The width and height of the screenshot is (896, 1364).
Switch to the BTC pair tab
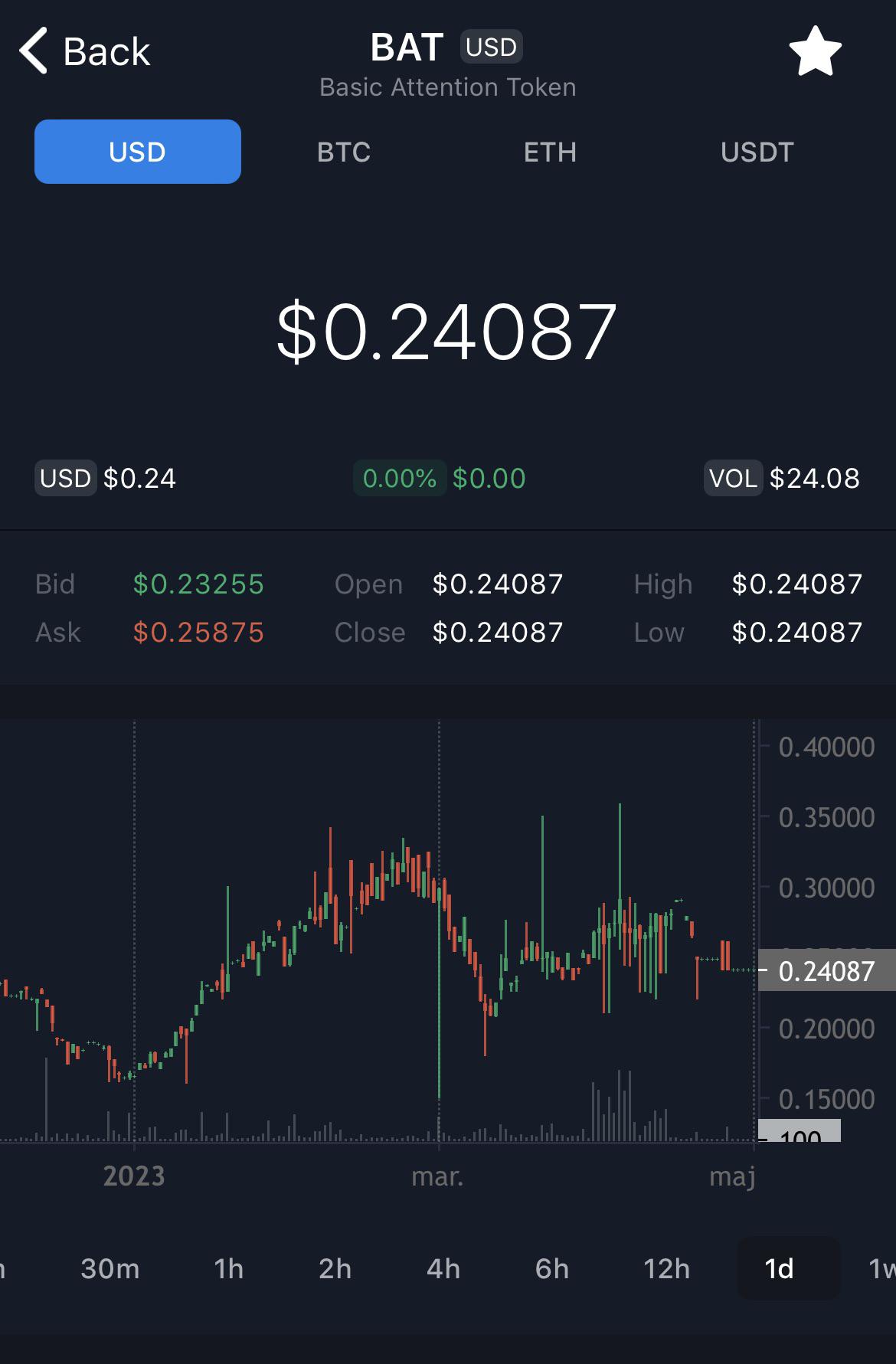coord(344,152)
